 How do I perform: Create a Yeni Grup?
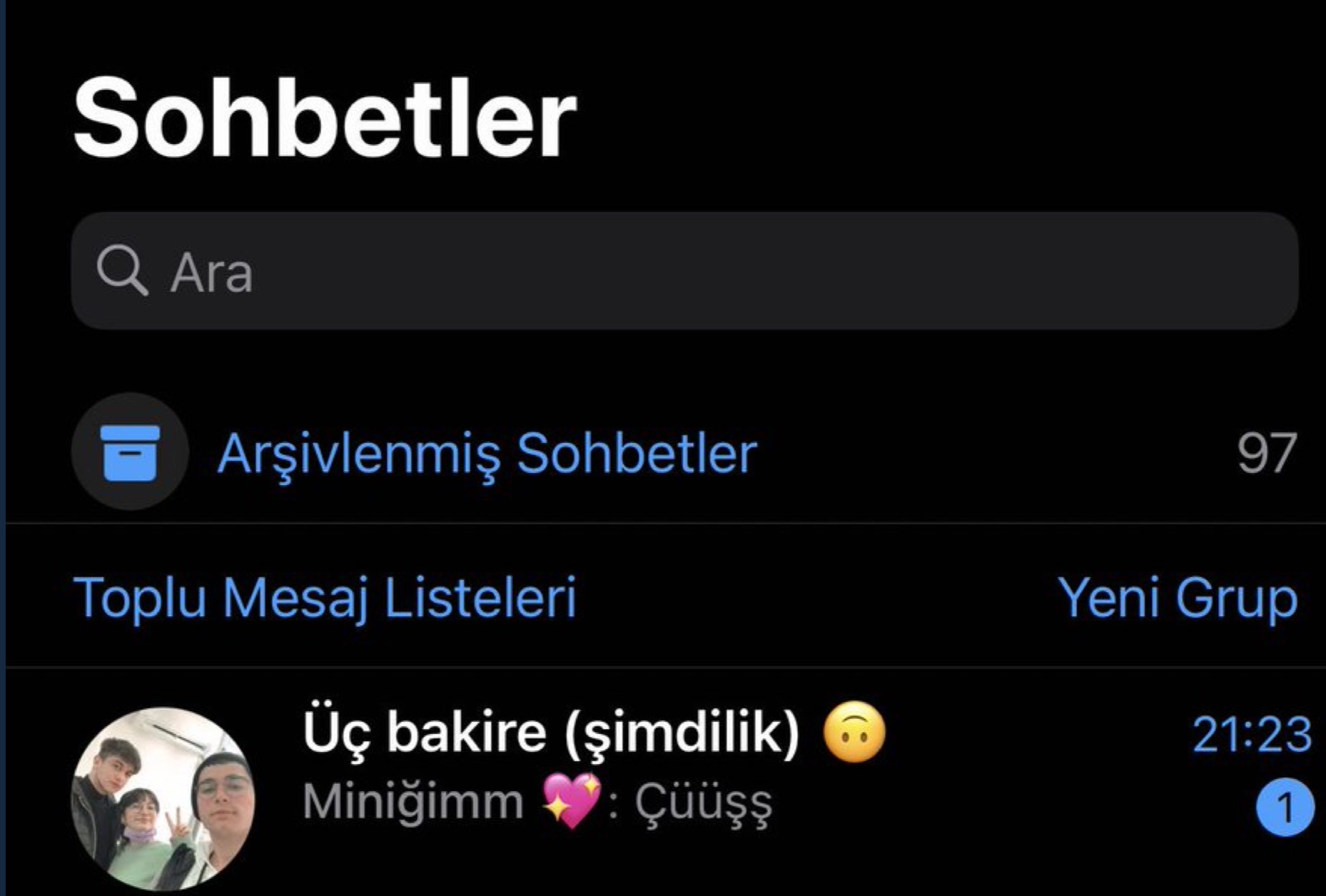pos(1177,597)
